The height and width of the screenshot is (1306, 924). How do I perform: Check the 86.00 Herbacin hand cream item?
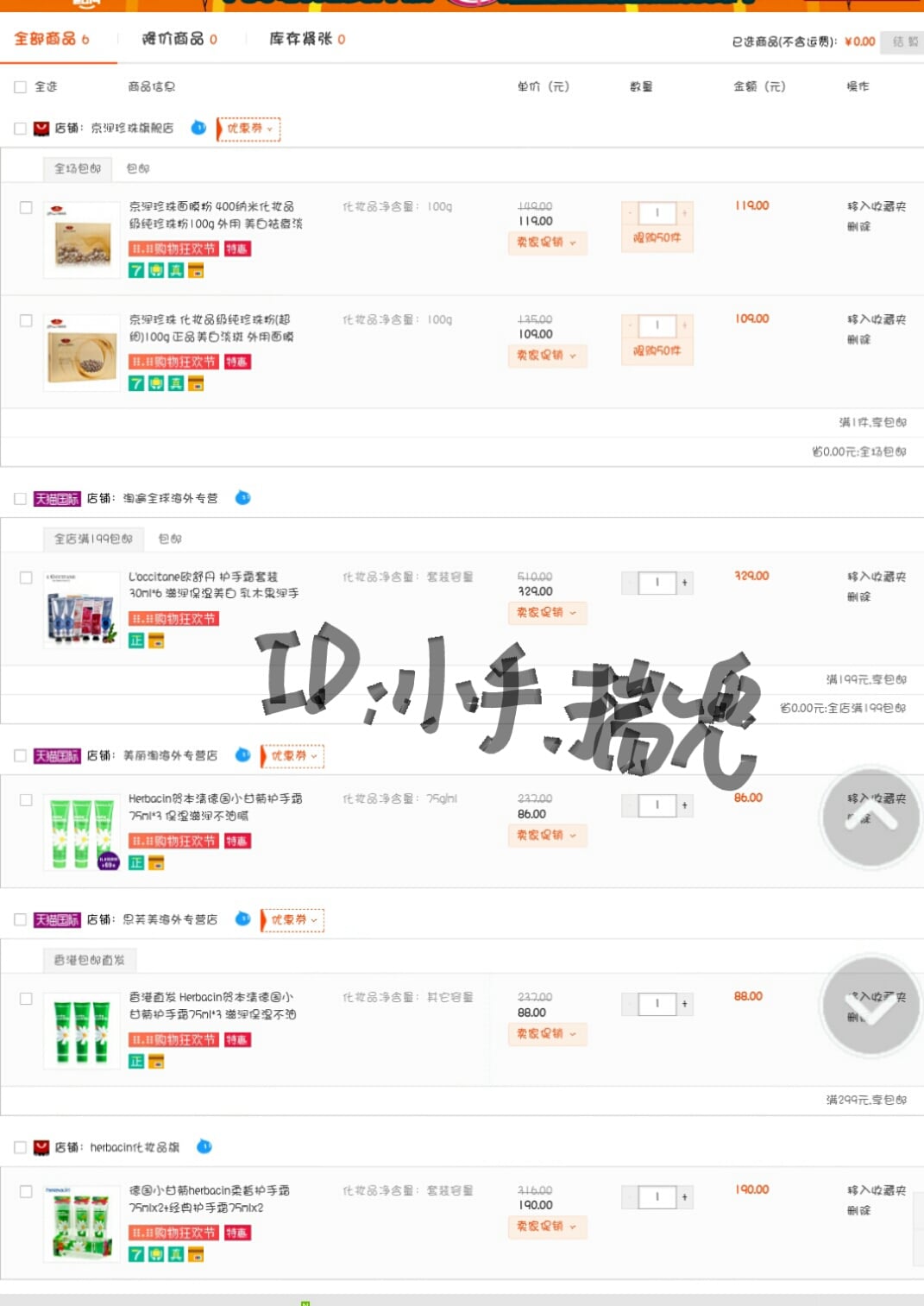pyautogui.click(x=26, y=800)
